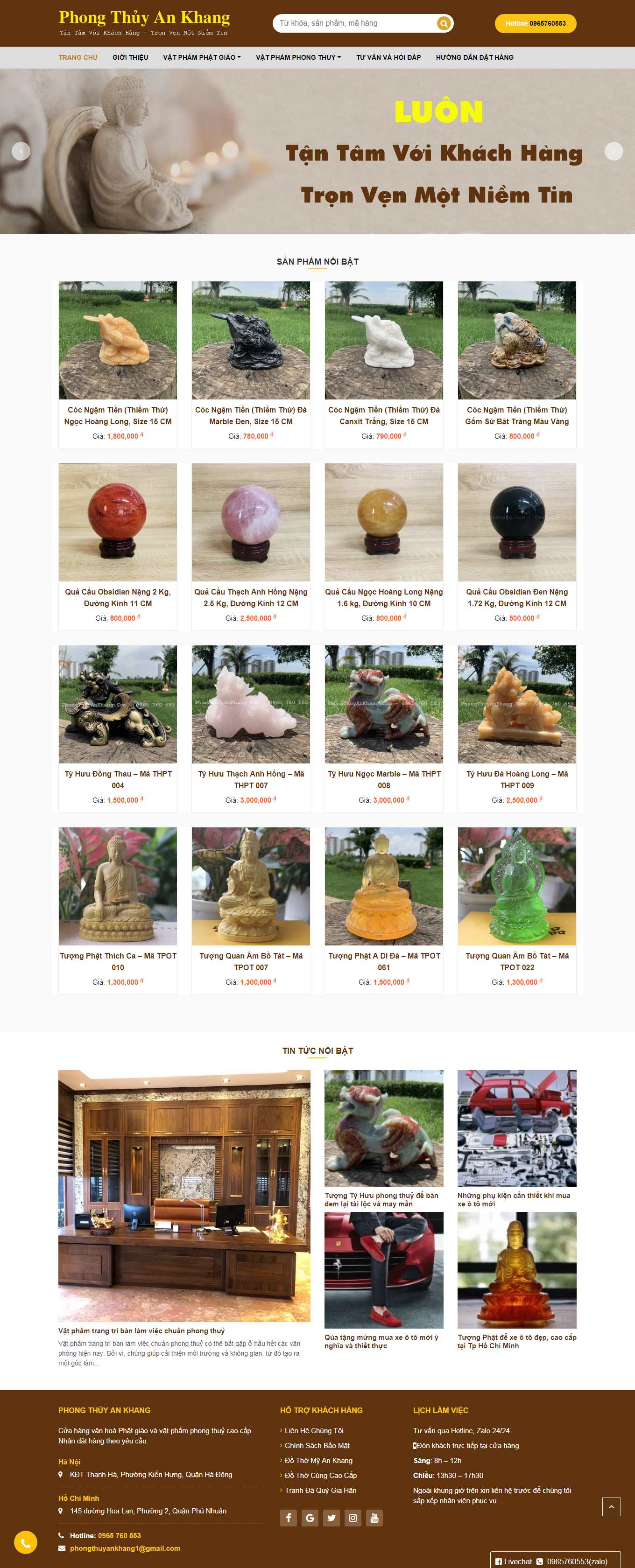Show the next banner slide
The height and width of the screenshot is (1568, 635).
[x=613, y=151]
